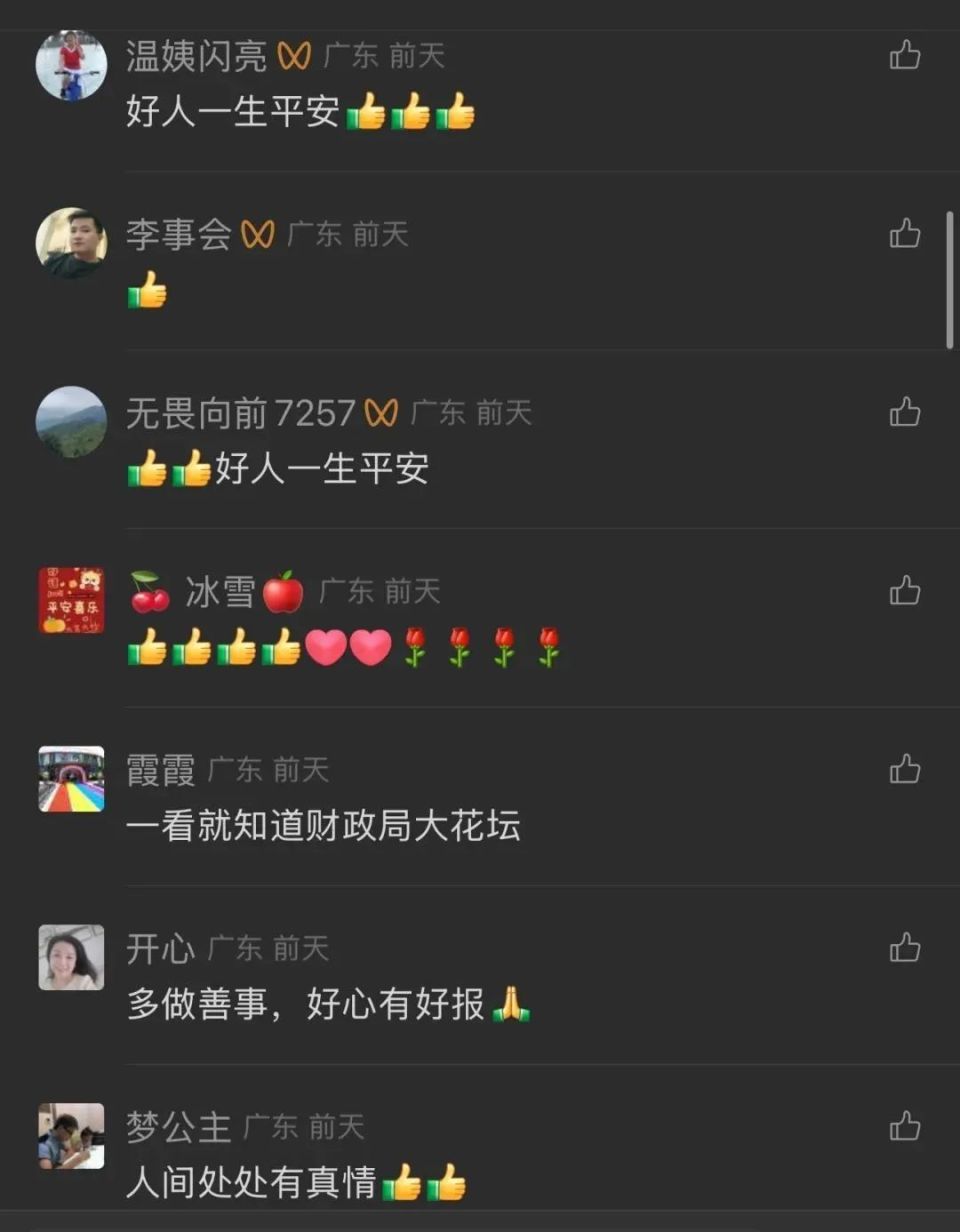Like 霞霞's comment about 财政局大花坛

(x=905, y=769)
